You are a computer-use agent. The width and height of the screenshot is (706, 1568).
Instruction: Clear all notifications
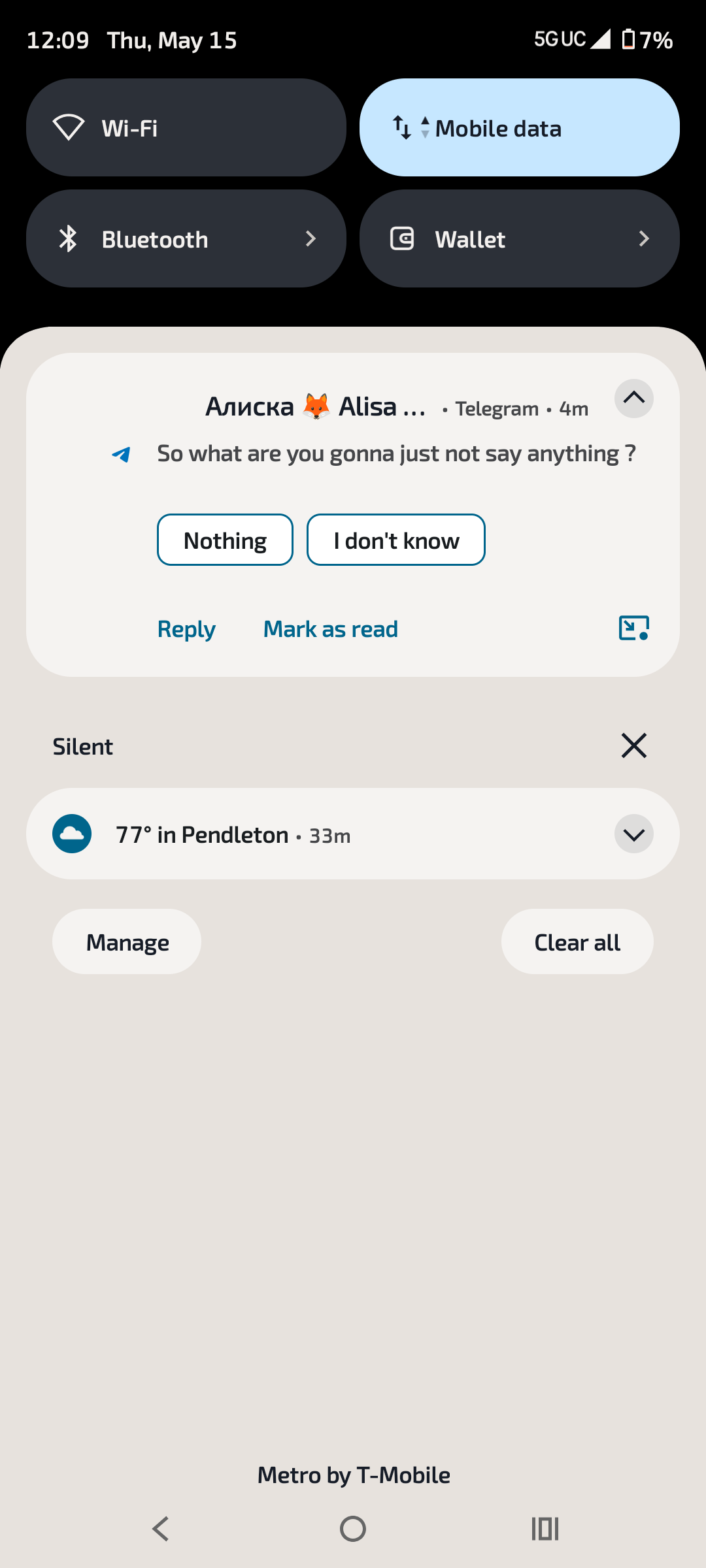[577, 941]
